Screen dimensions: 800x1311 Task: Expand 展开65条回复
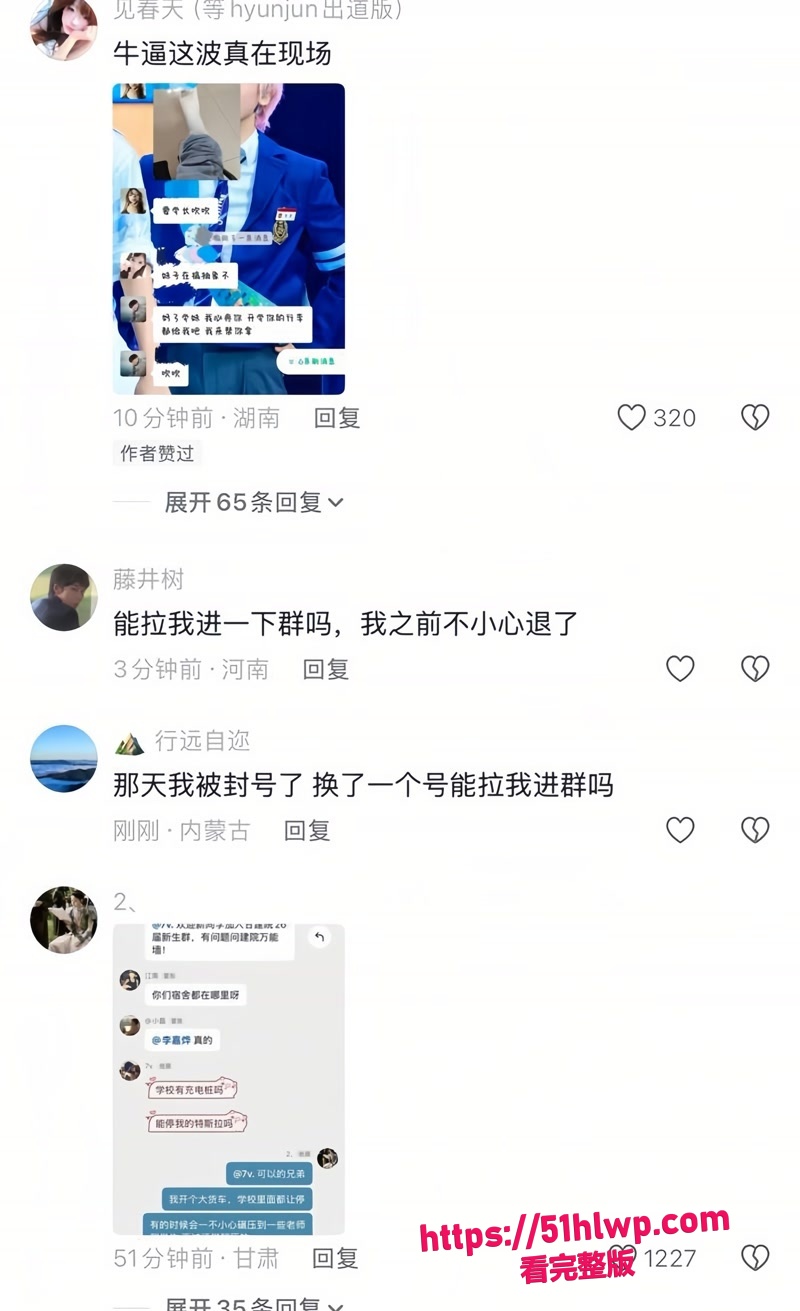tap(254, 502)
